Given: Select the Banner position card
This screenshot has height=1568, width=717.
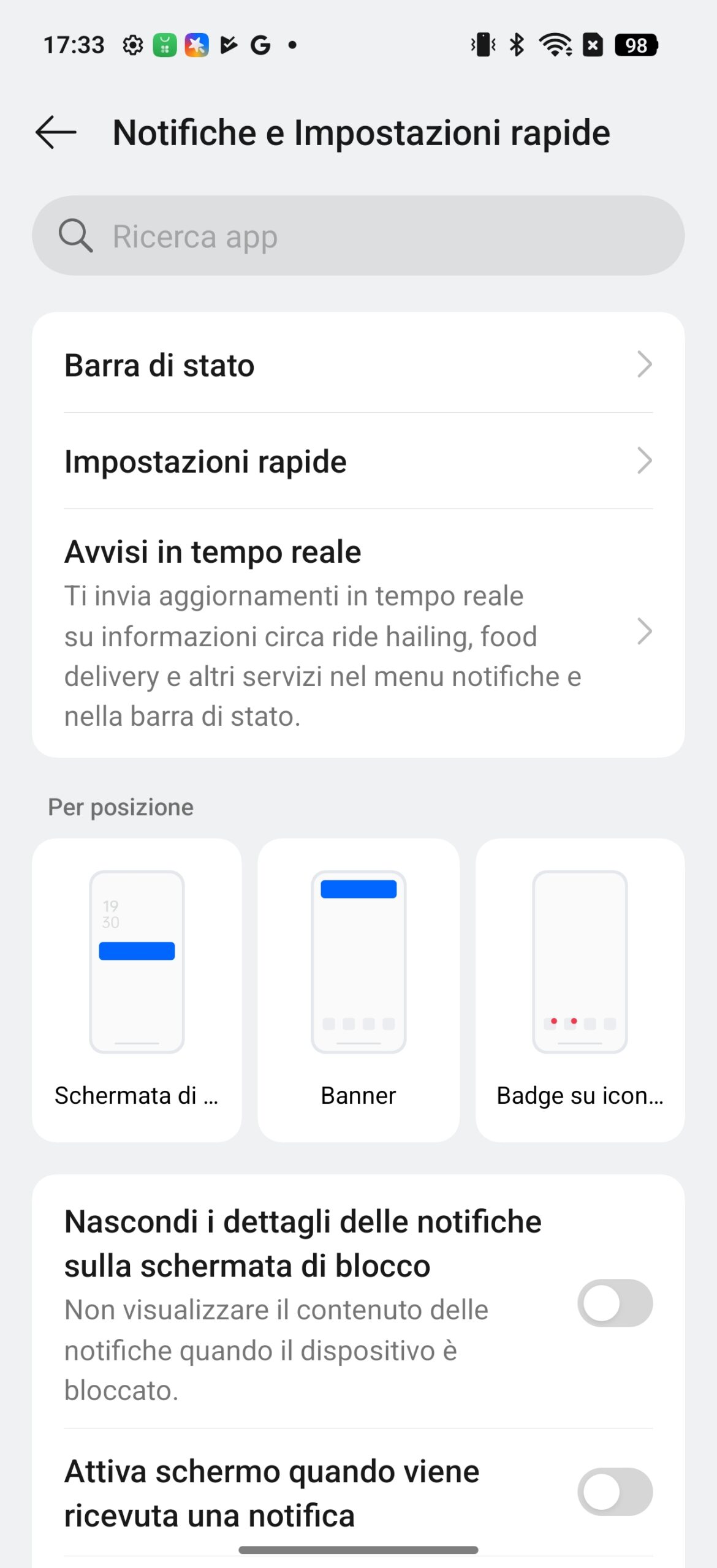Looking at the screenshot, I should point(358,990).
